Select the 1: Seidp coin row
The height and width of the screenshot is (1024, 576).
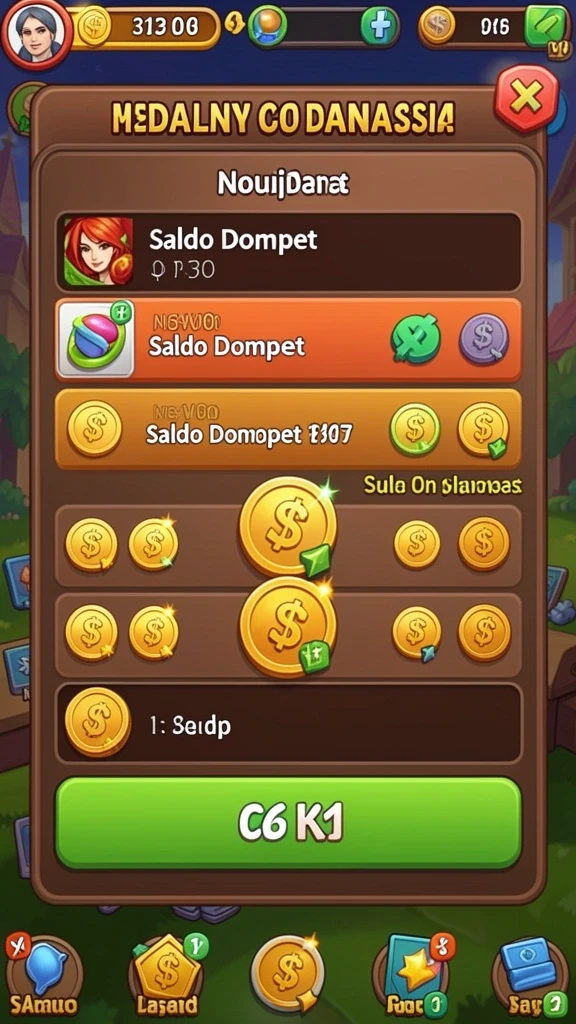point(288,723)
